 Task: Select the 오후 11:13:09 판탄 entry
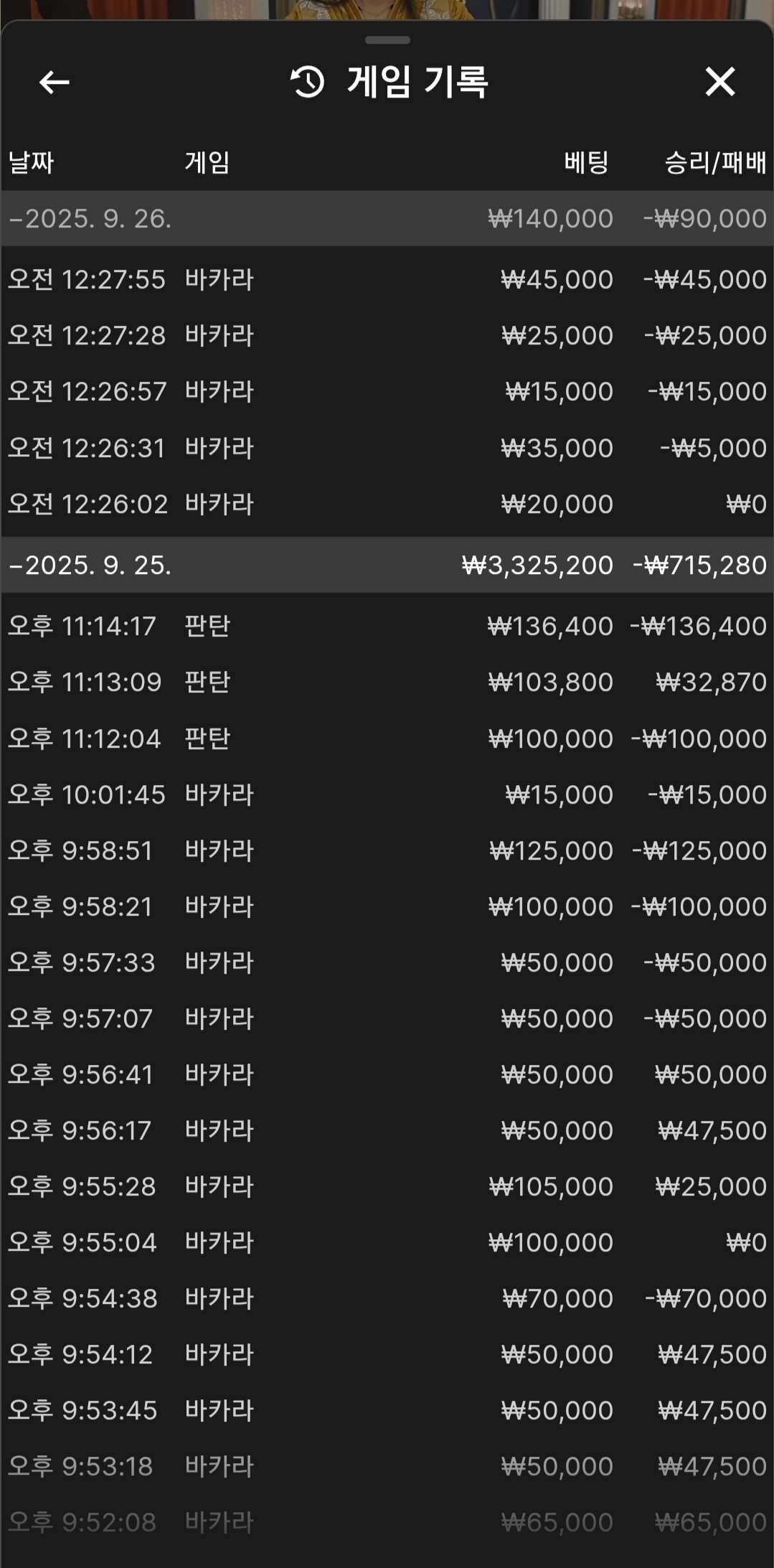pyautogui.click(x=387, y=682)
